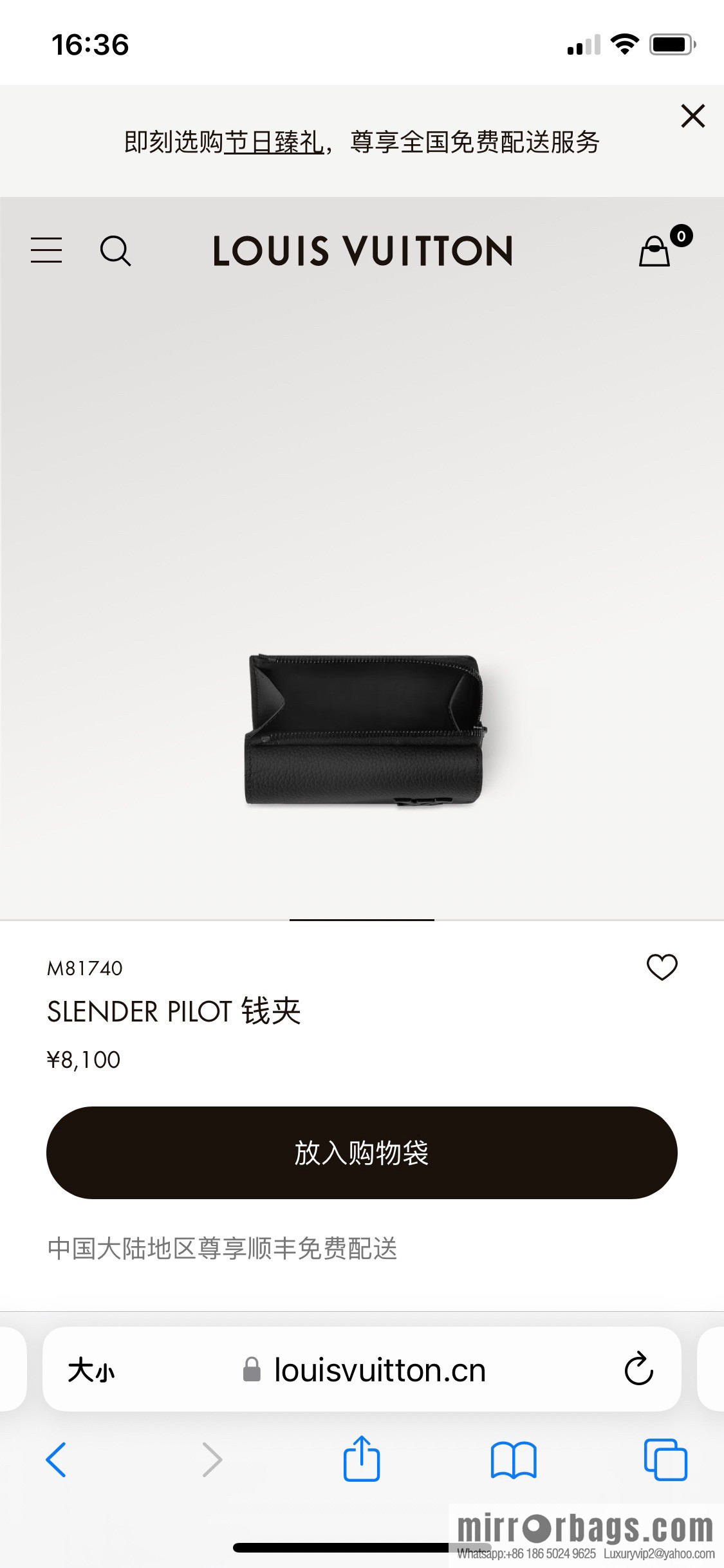724x1568 pixels.
Task: Add SLENDER PILOT wallet to wishlist
Action: (x=663, y=967)
